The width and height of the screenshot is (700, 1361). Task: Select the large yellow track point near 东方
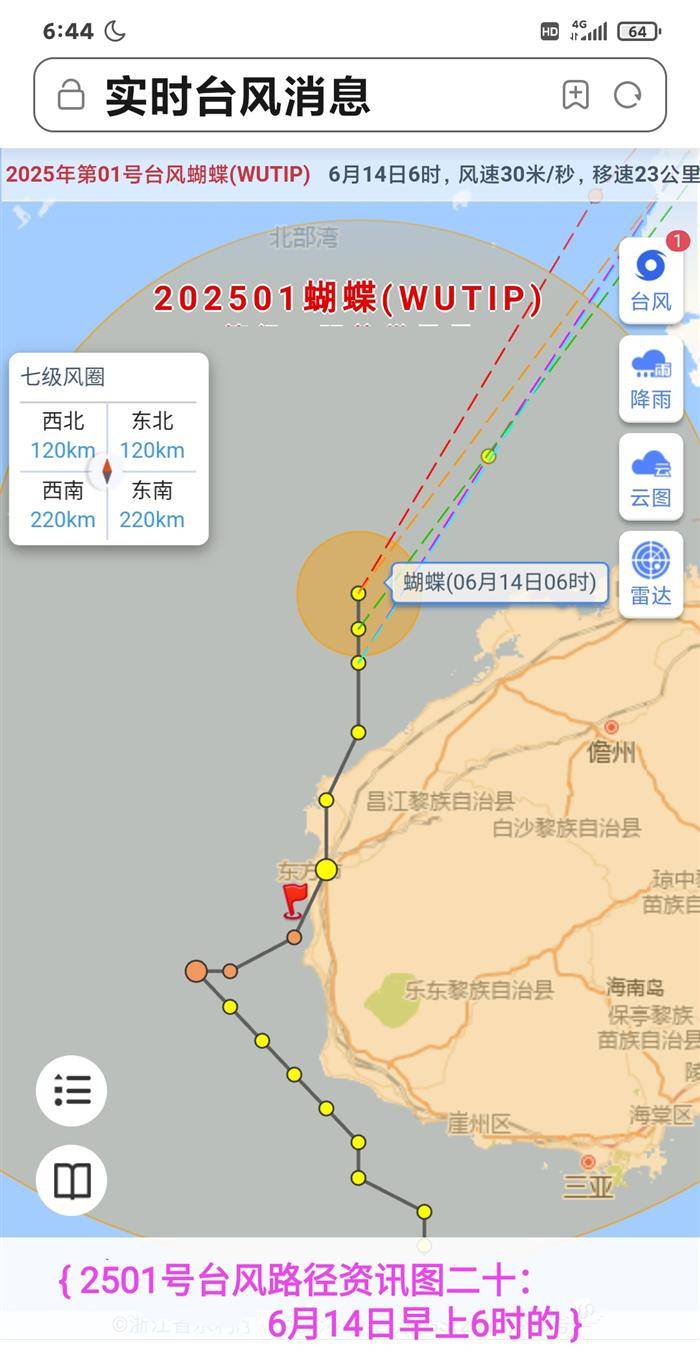[x=326, y=869]
